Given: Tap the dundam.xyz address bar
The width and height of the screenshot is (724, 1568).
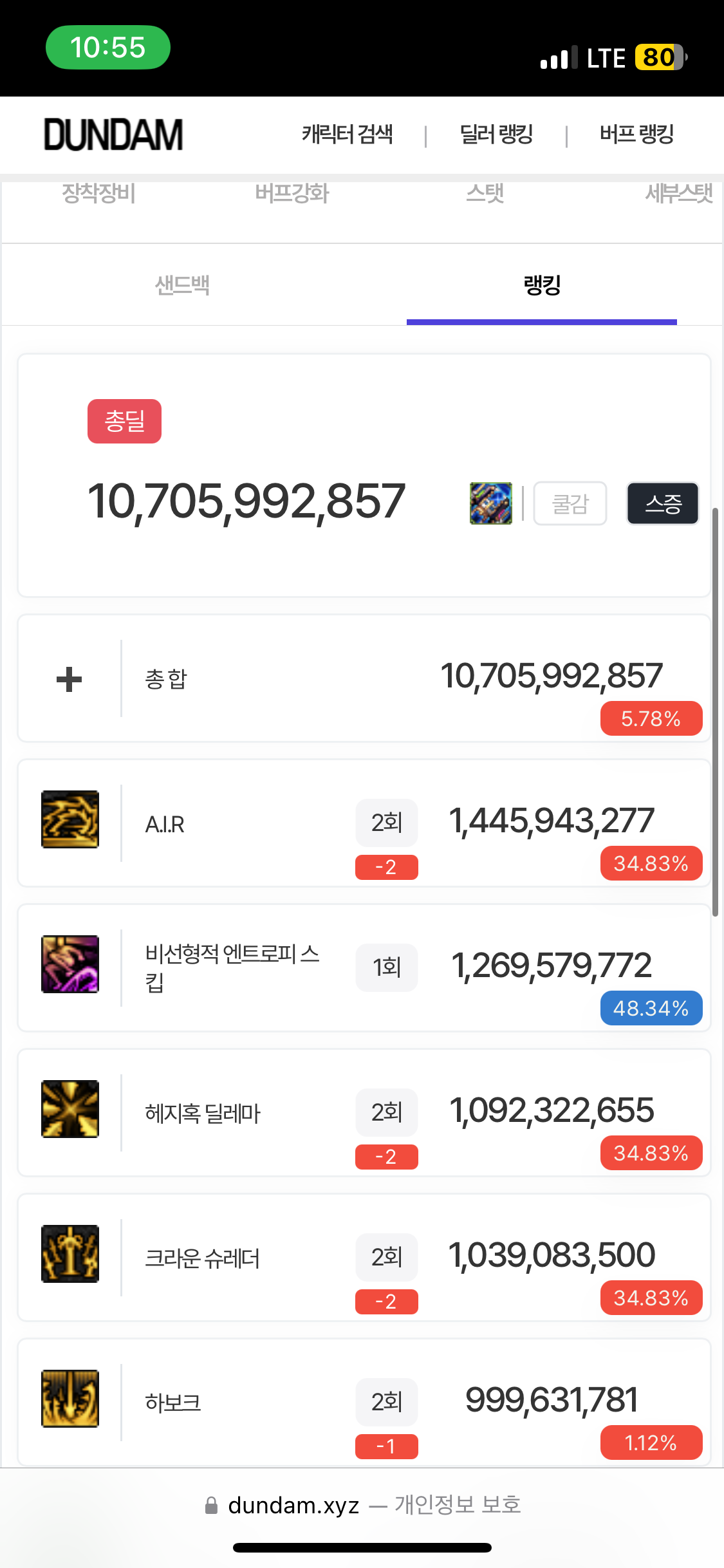Looking at the screenshot, I should coord(362,1506).
